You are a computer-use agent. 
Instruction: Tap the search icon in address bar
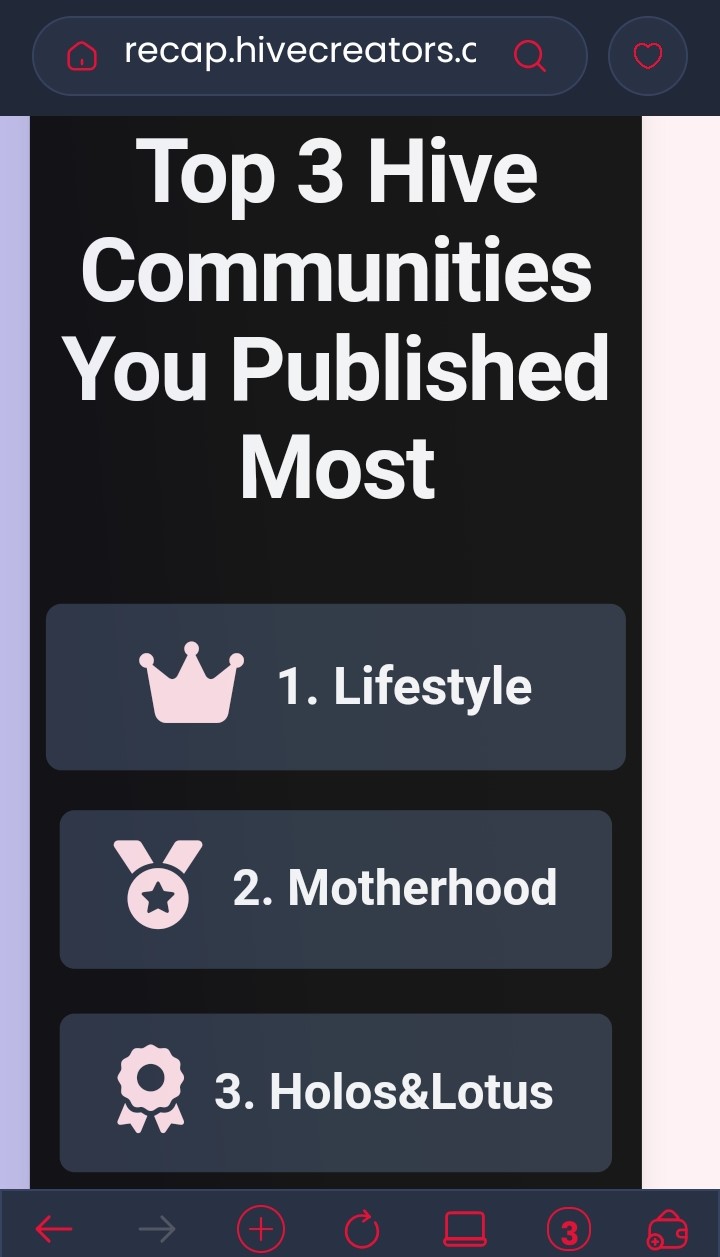click(530, 56)
